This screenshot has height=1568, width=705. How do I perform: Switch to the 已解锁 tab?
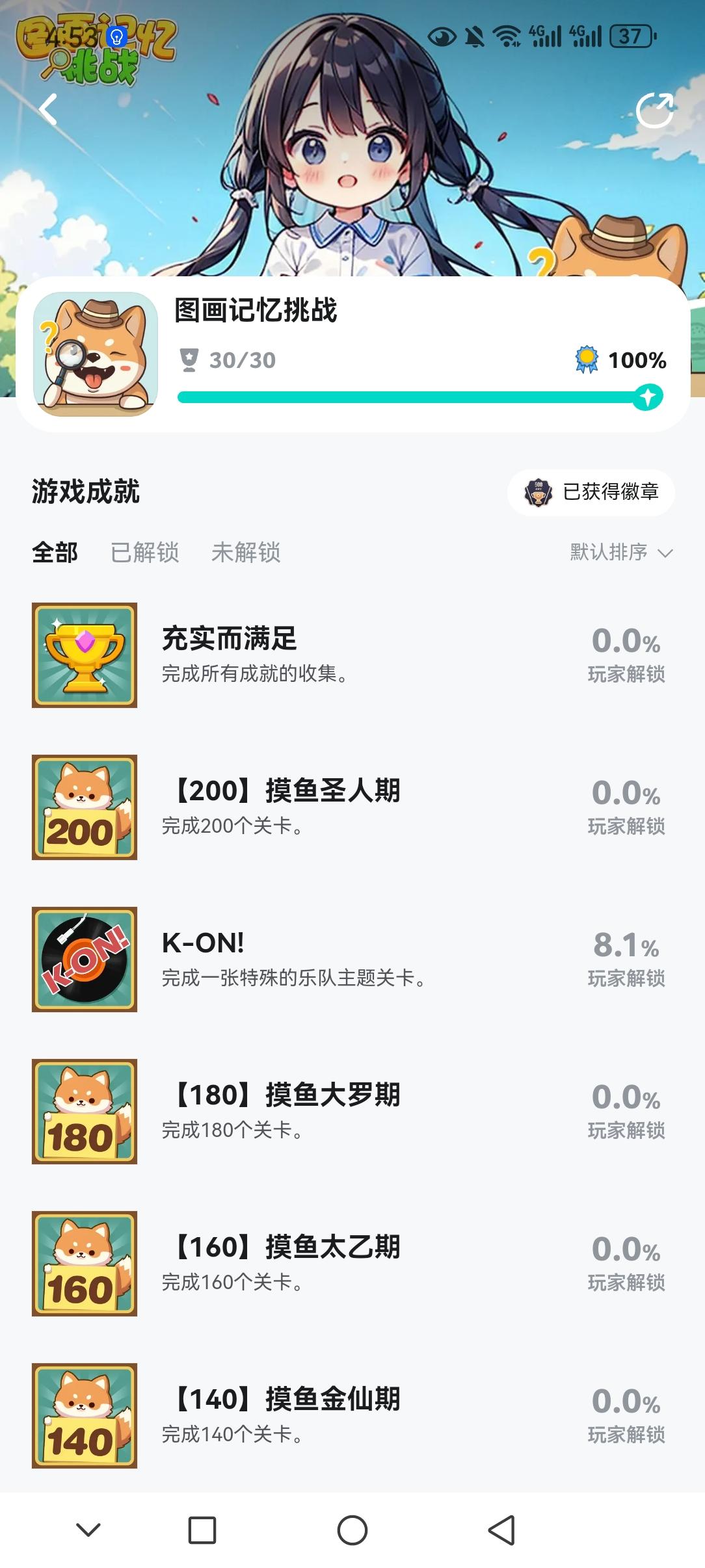click(144, 553)
